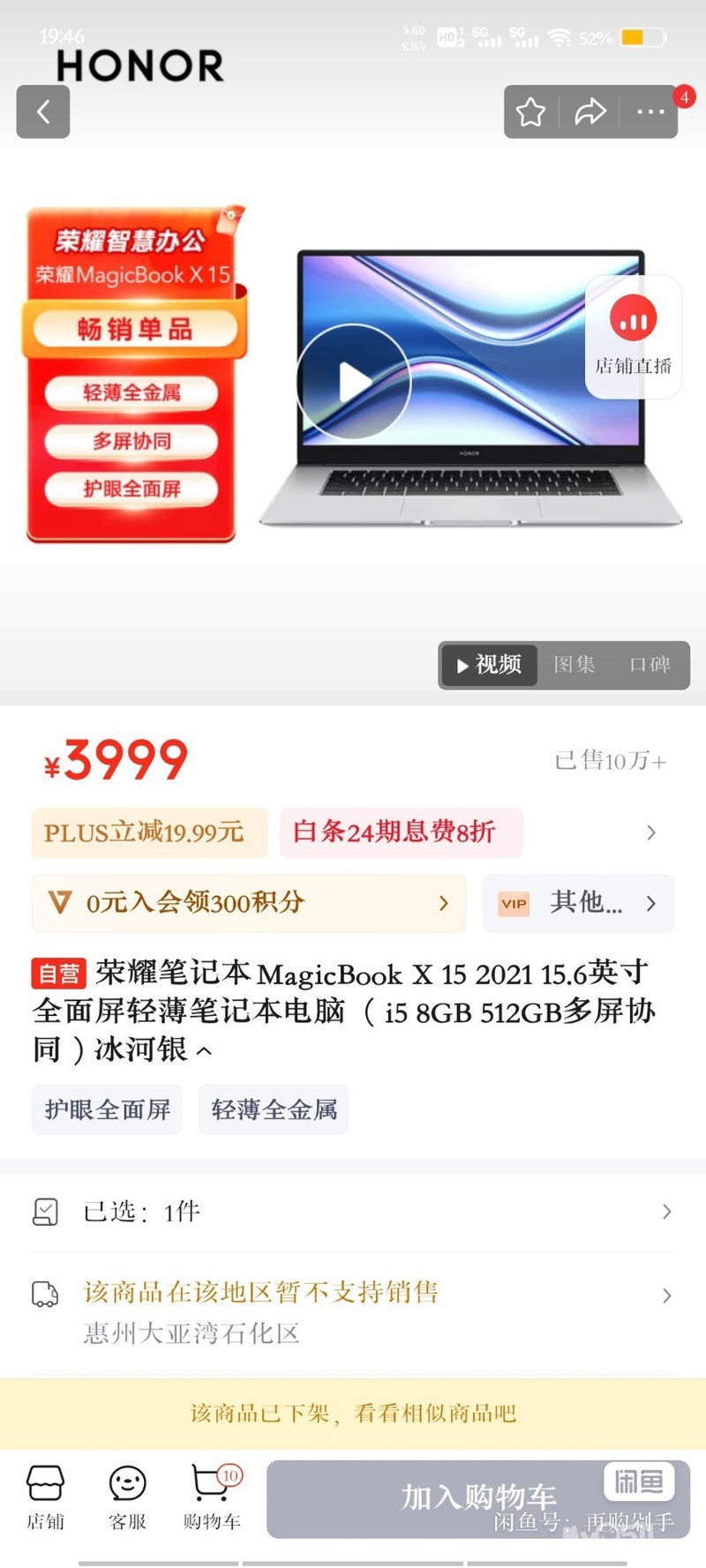Viewport: 706px width, 1568px height.
Task: Open the three-dot overflow menu
Action: coord(650,112)
